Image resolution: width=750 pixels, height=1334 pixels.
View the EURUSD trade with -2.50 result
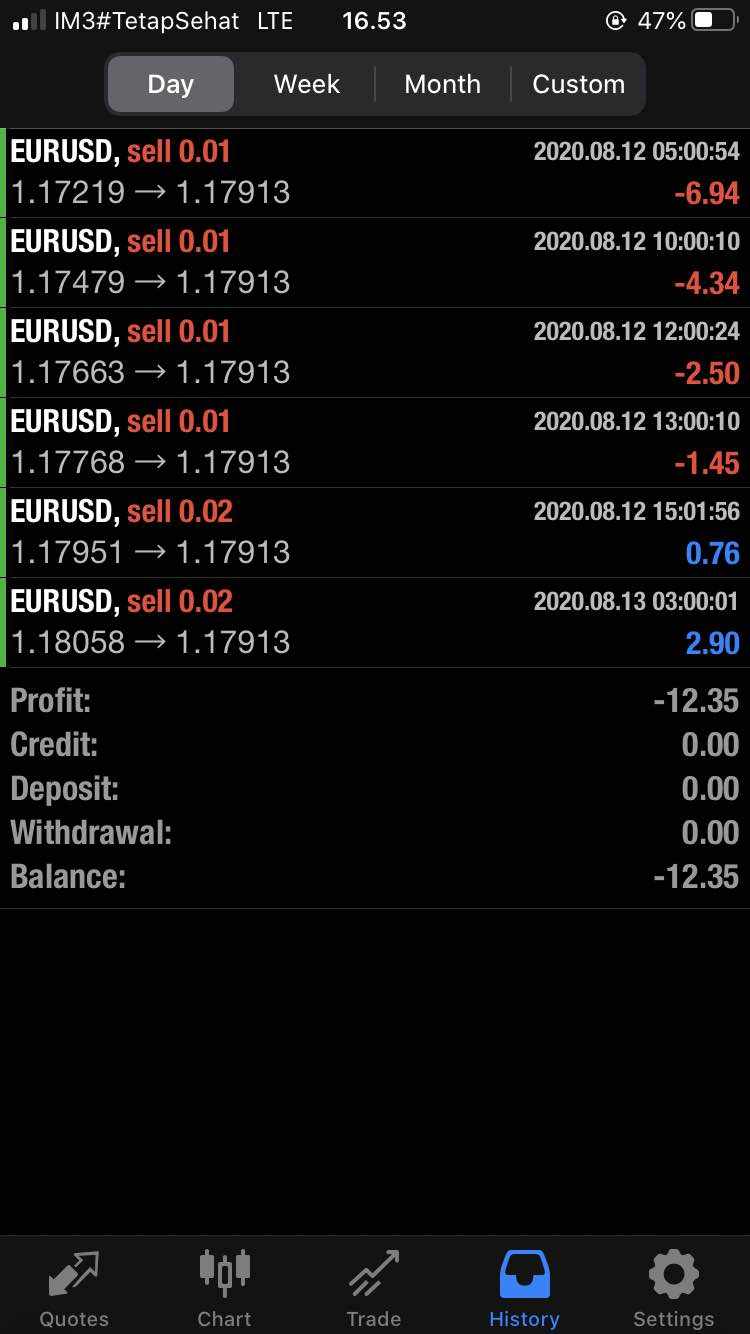pos(375,353)
